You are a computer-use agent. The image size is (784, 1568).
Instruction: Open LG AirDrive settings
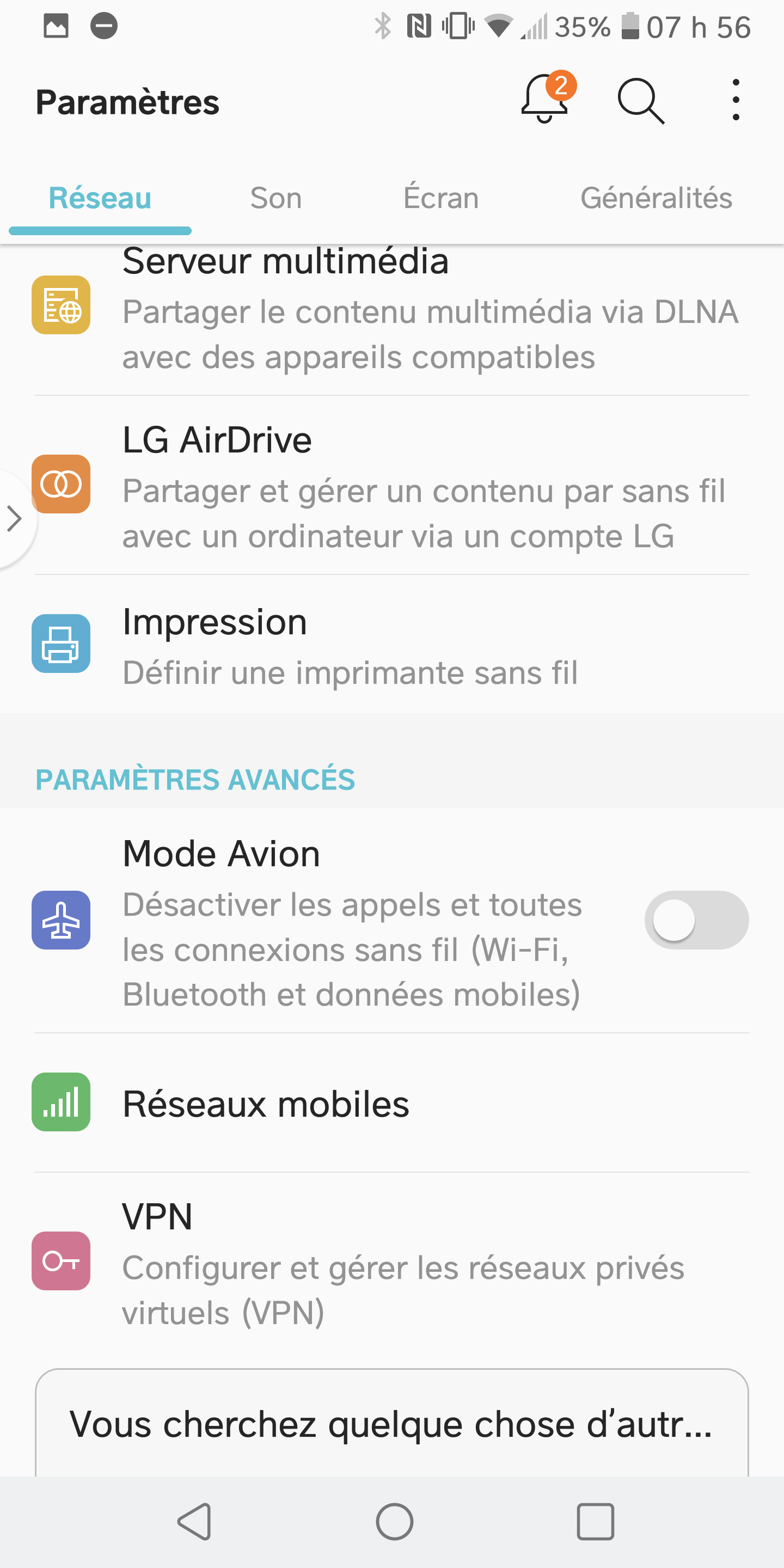tap(391, 486)
